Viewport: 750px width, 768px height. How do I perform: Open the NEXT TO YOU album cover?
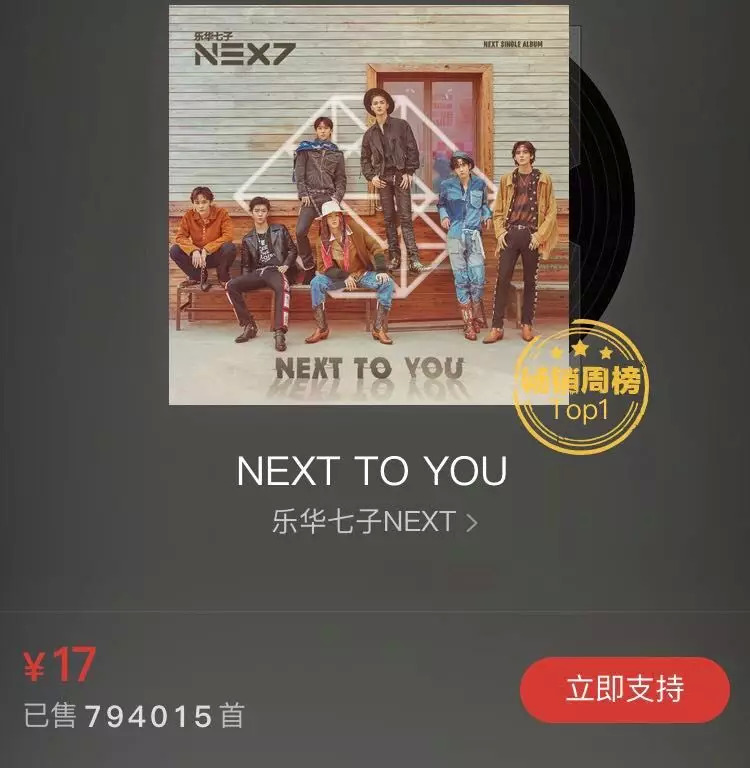pyautogui.click(x=369, y=205)
